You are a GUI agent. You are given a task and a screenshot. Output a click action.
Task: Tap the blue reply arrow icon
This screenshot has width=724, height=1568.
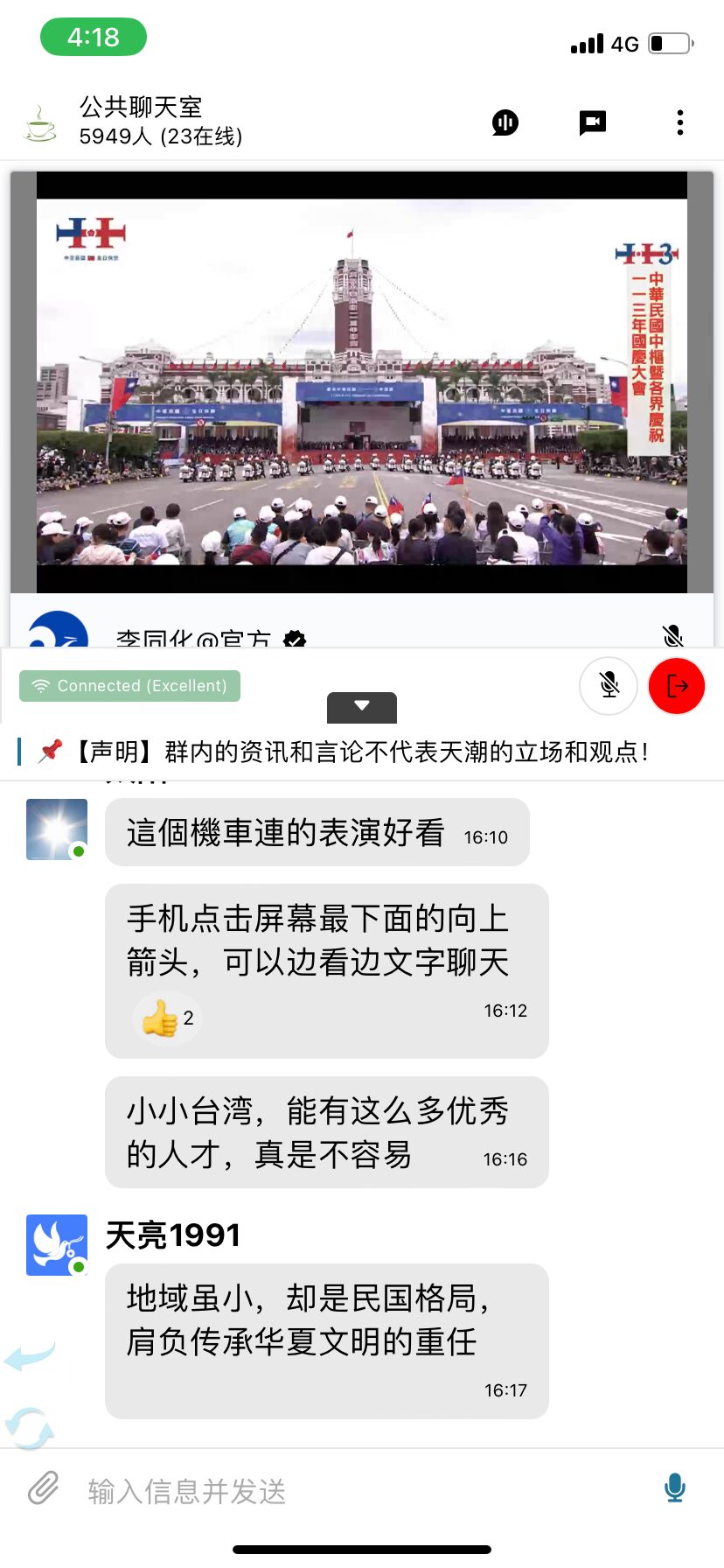(30, 1356)
